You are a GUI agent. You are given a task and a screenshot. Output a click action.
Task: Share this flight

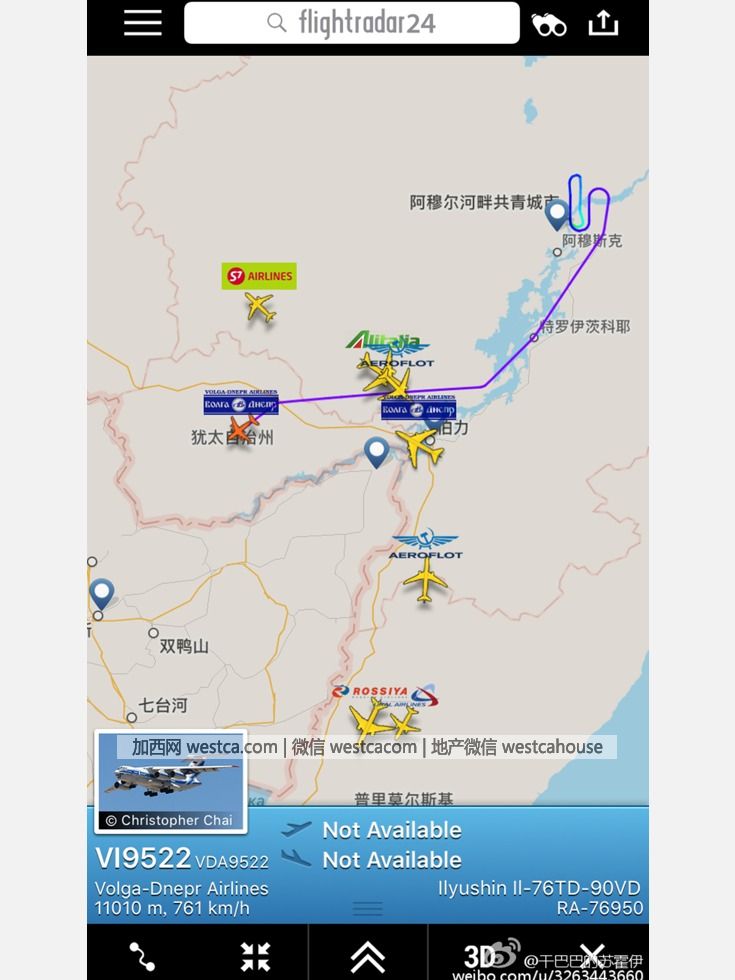[603, 23]
